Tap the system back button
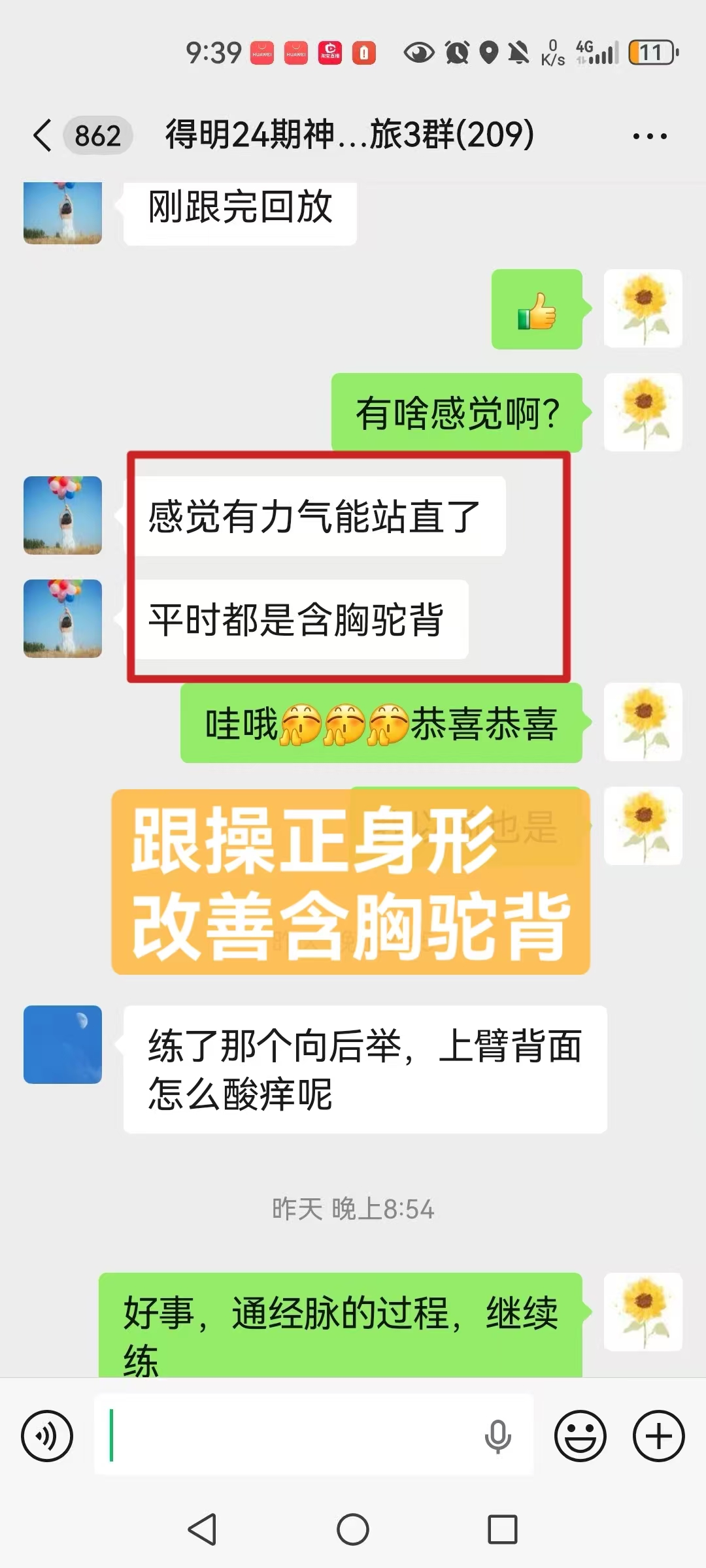 (x=202, y=1529)
